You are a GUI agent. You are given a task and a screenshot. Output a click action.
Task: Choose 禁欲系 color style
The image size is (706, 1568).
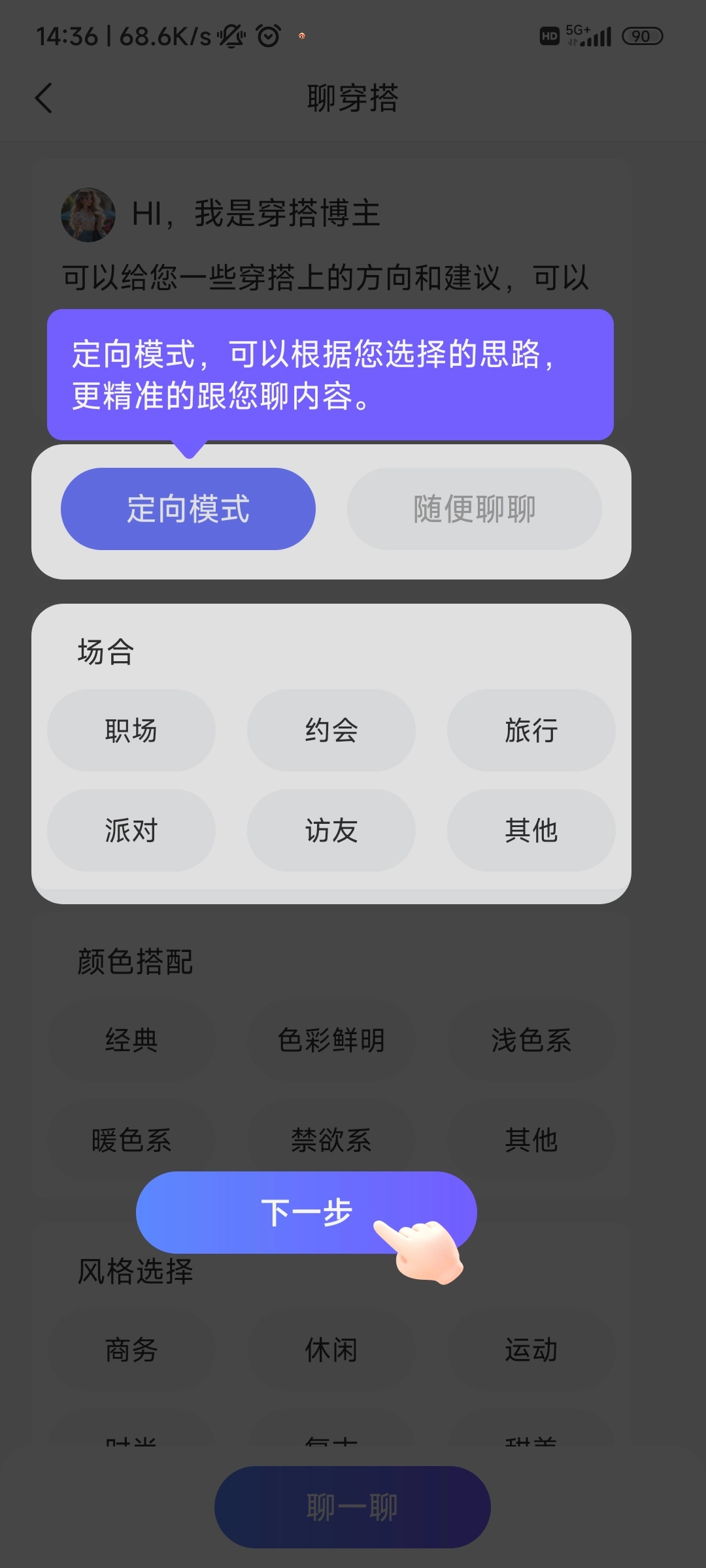tap(331, 1140)
